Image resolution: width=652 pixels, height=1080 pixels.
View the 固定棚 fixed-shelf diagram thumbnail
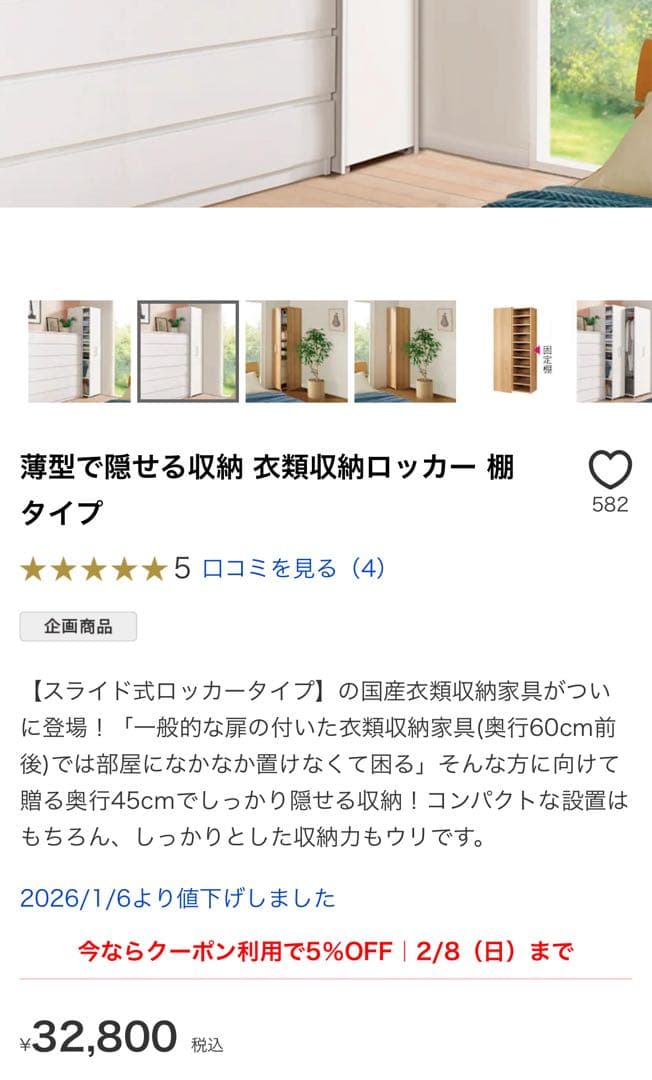[x=514, y=351]
